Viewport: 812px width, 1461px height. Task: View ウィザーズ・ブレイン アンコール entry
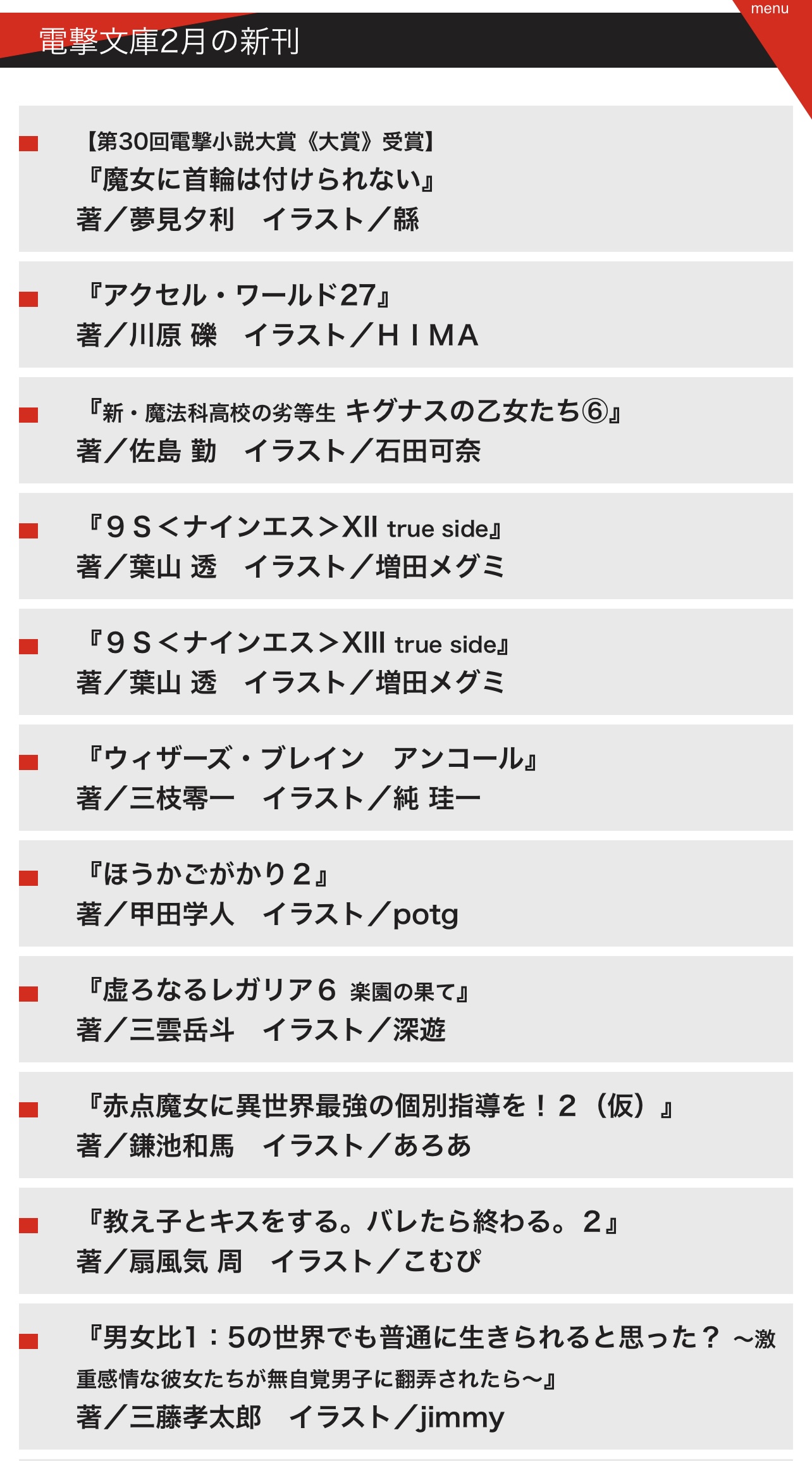pyautogui.click(x=313, y=759)
